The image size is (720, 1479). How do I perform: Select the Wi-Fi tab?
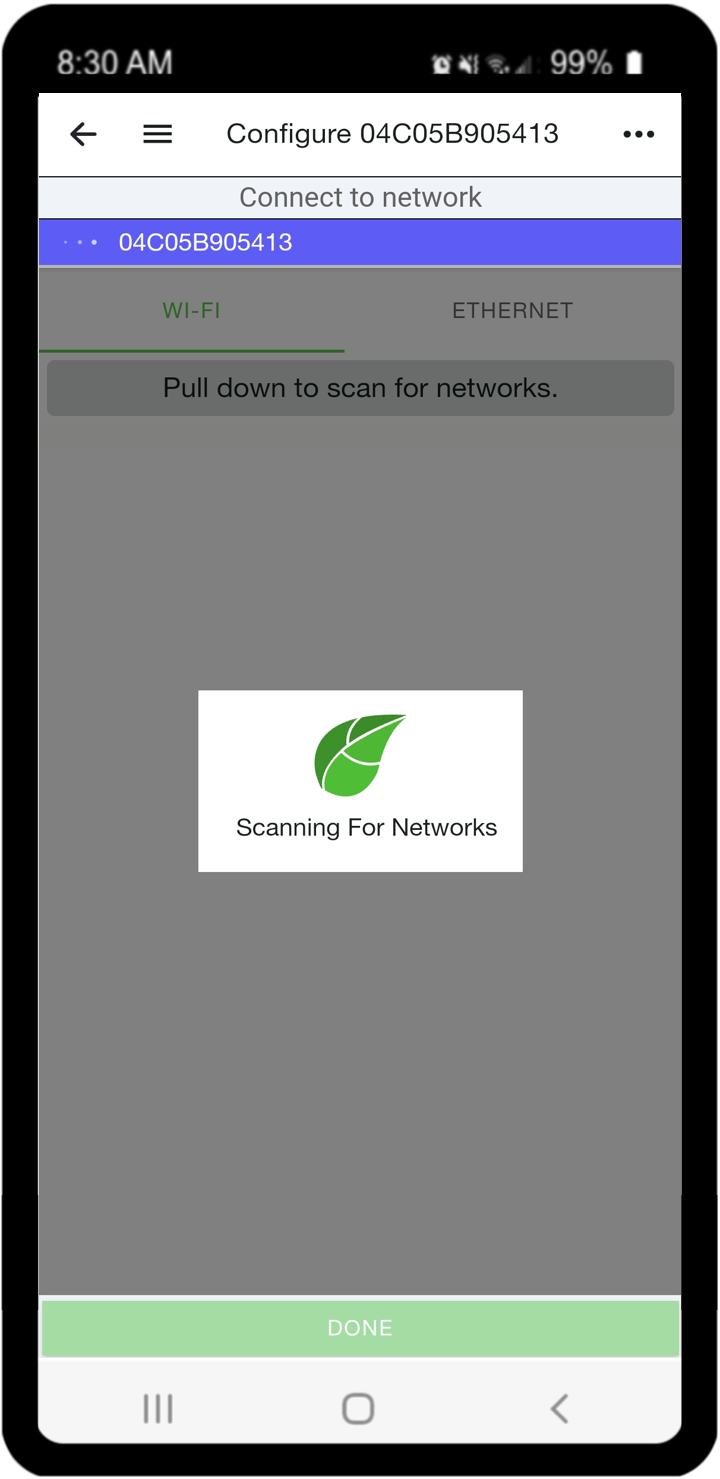pos(191,310)
